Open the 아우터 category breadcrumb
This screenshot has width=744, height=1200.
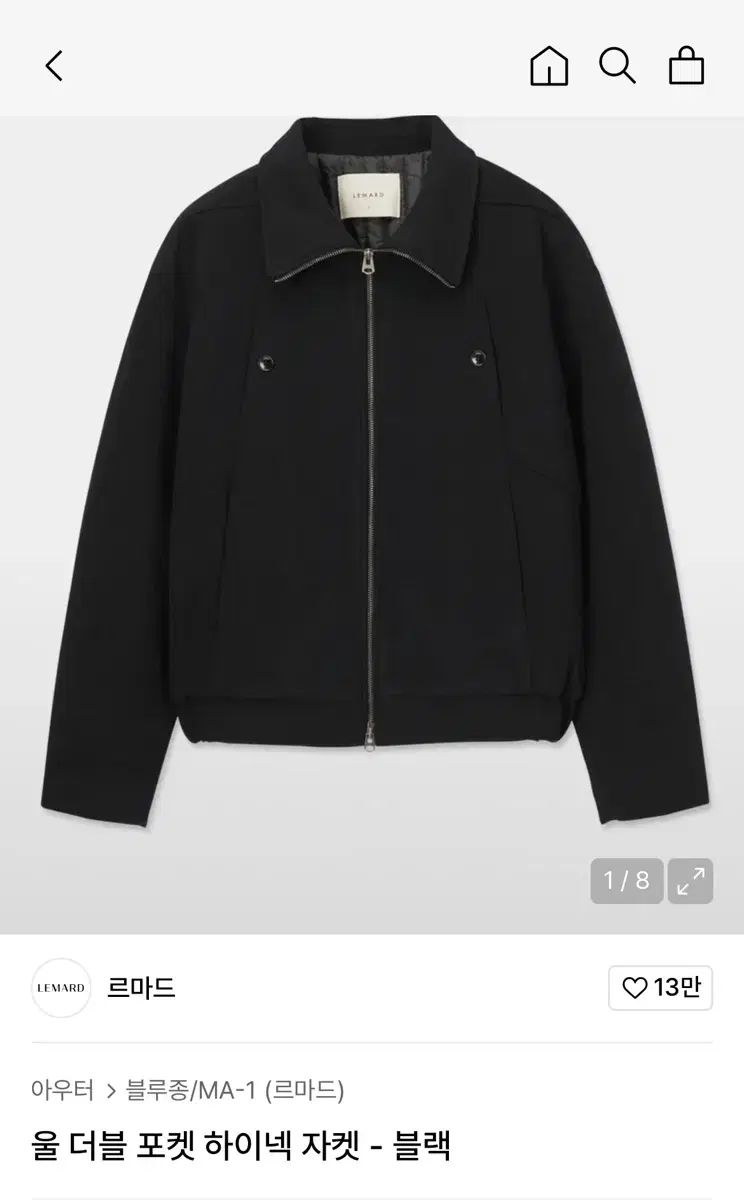pos(62,1089)
